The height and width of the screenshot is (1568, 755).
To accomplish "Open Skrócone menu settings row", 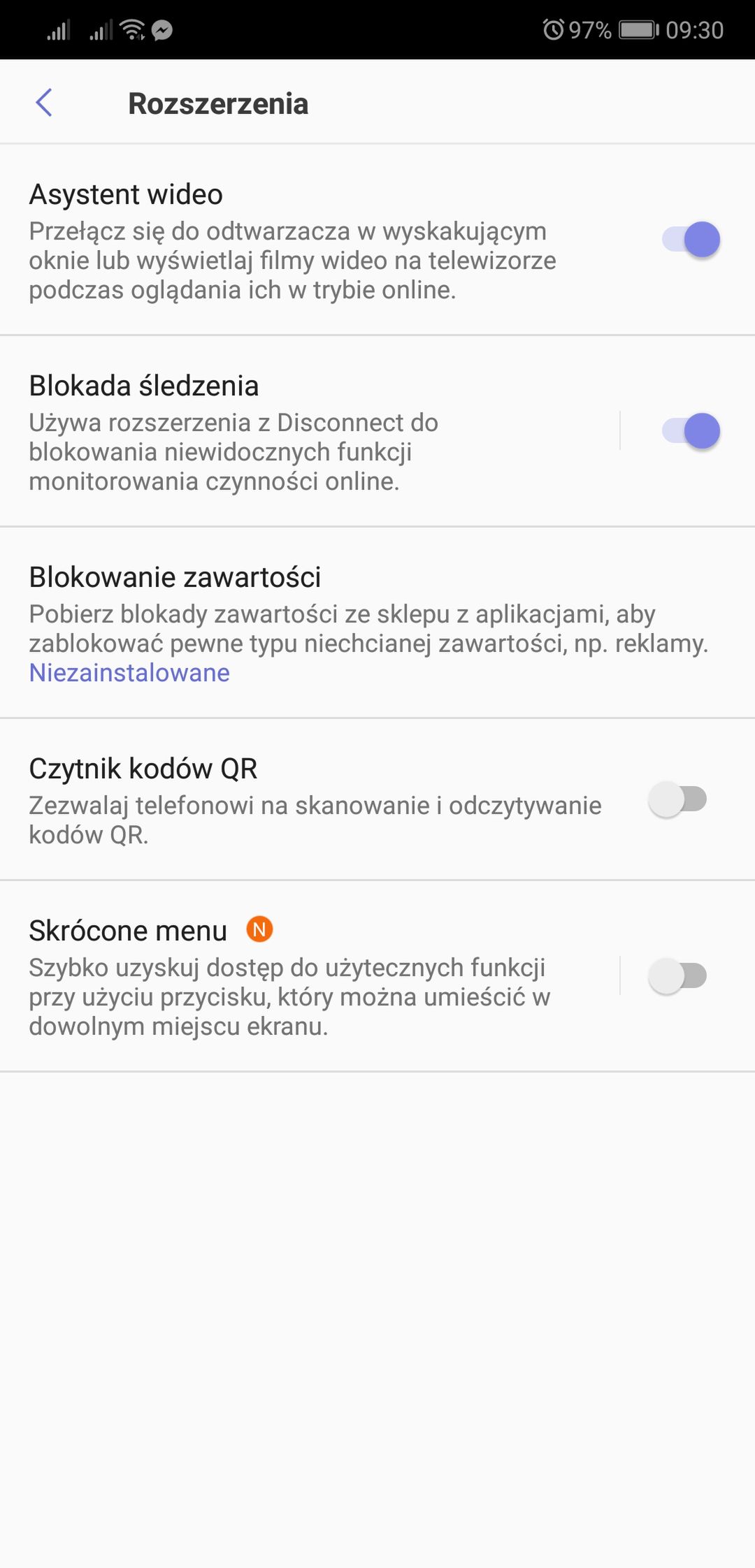I will [x=309, y=976].
